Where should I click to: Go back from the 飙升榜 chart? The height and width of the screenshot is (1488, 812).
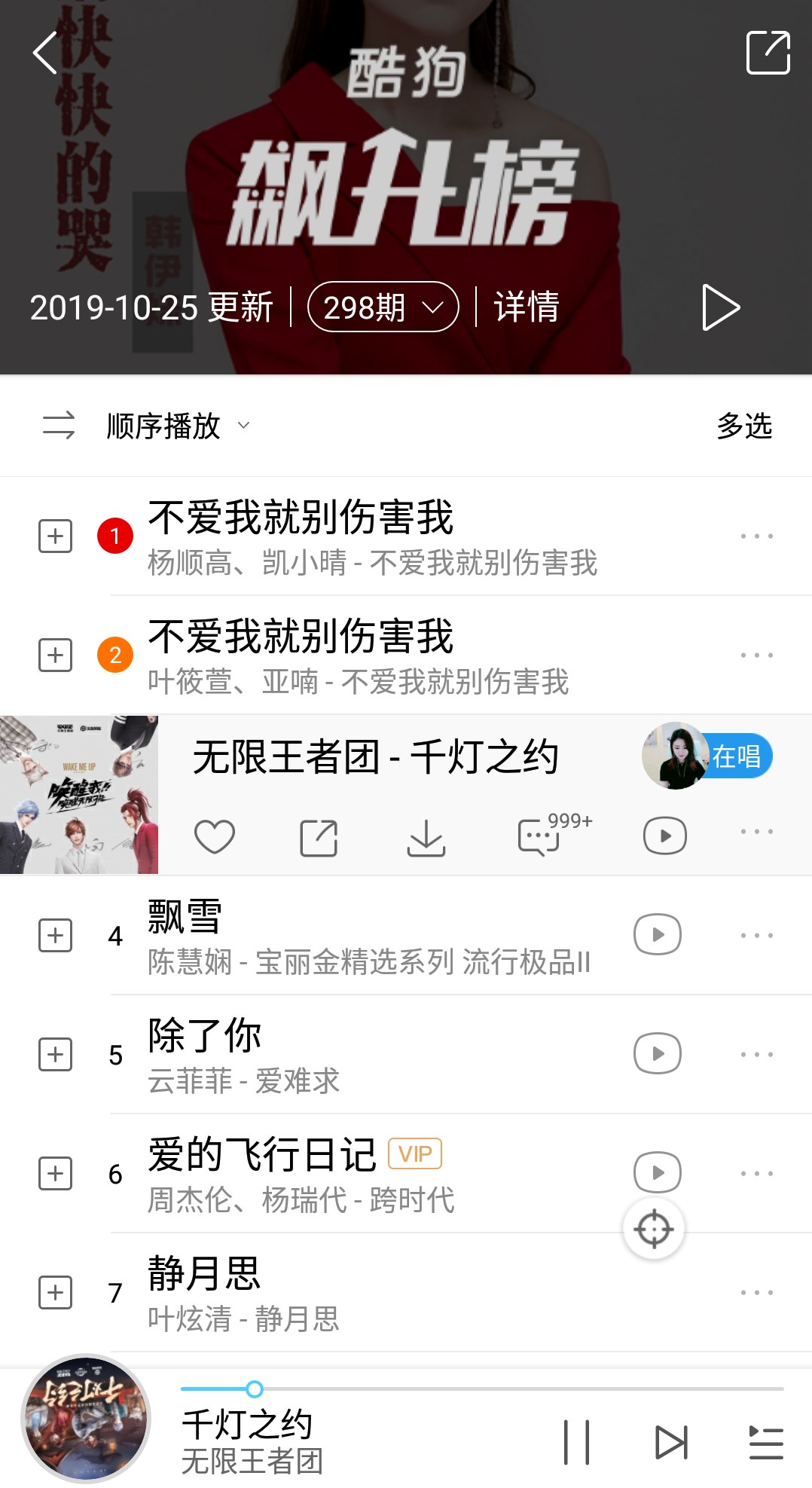(45, 53)
